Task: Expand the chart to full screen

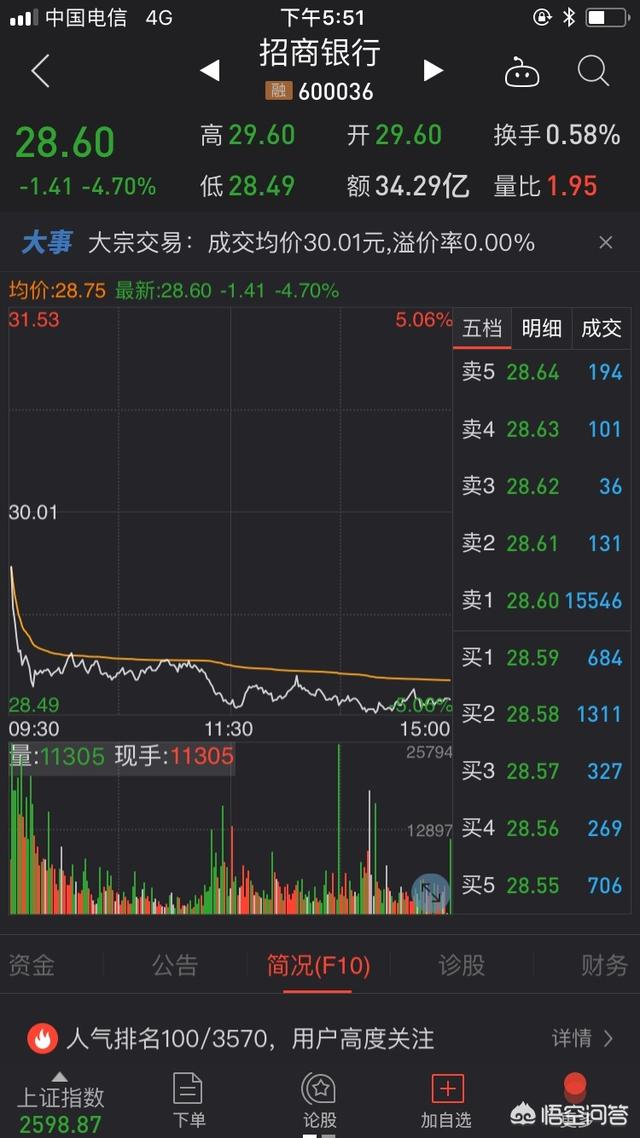Action: click(432, 893)
